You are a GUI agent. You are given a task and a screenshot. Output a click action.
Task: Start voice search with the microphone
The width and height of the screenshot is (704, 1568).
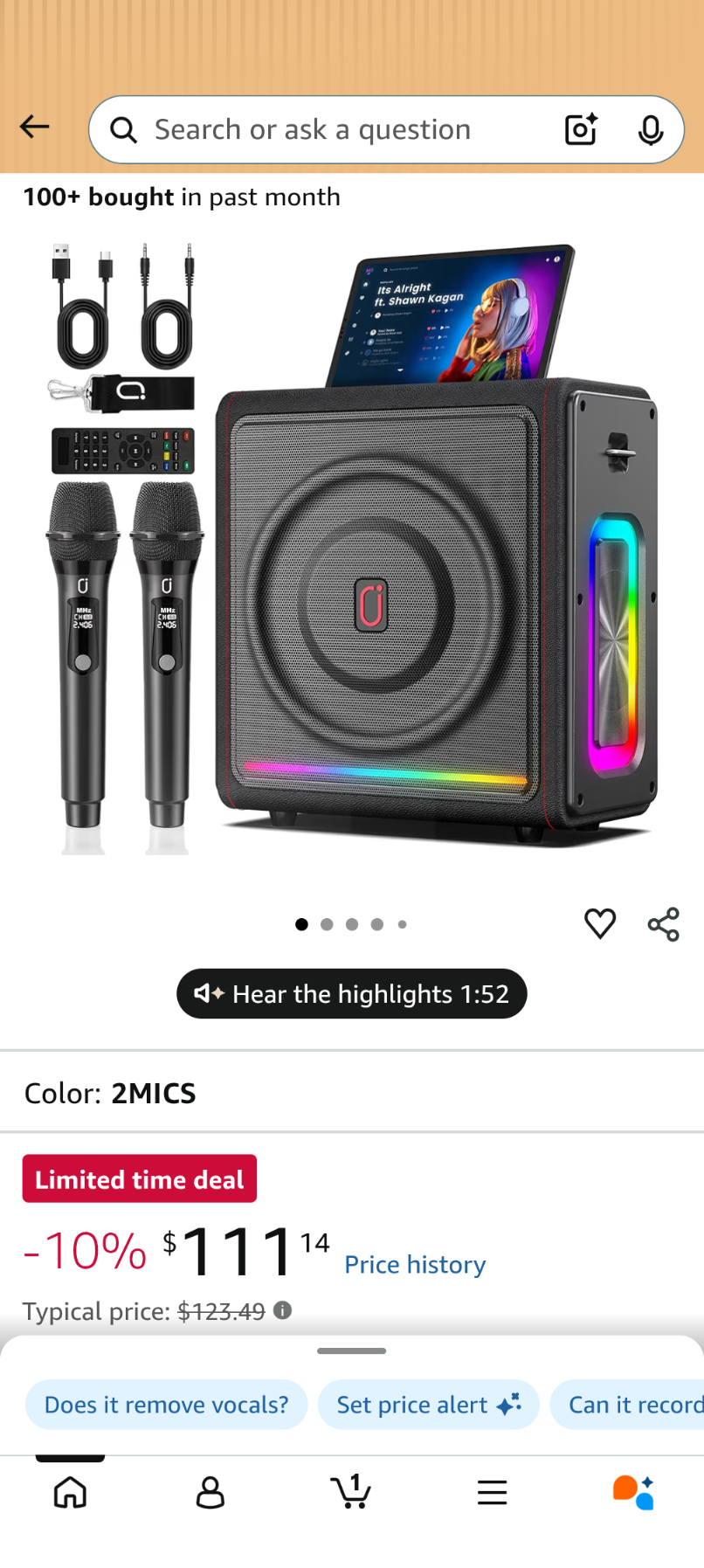pyautogui.click(x=650, y=130)
